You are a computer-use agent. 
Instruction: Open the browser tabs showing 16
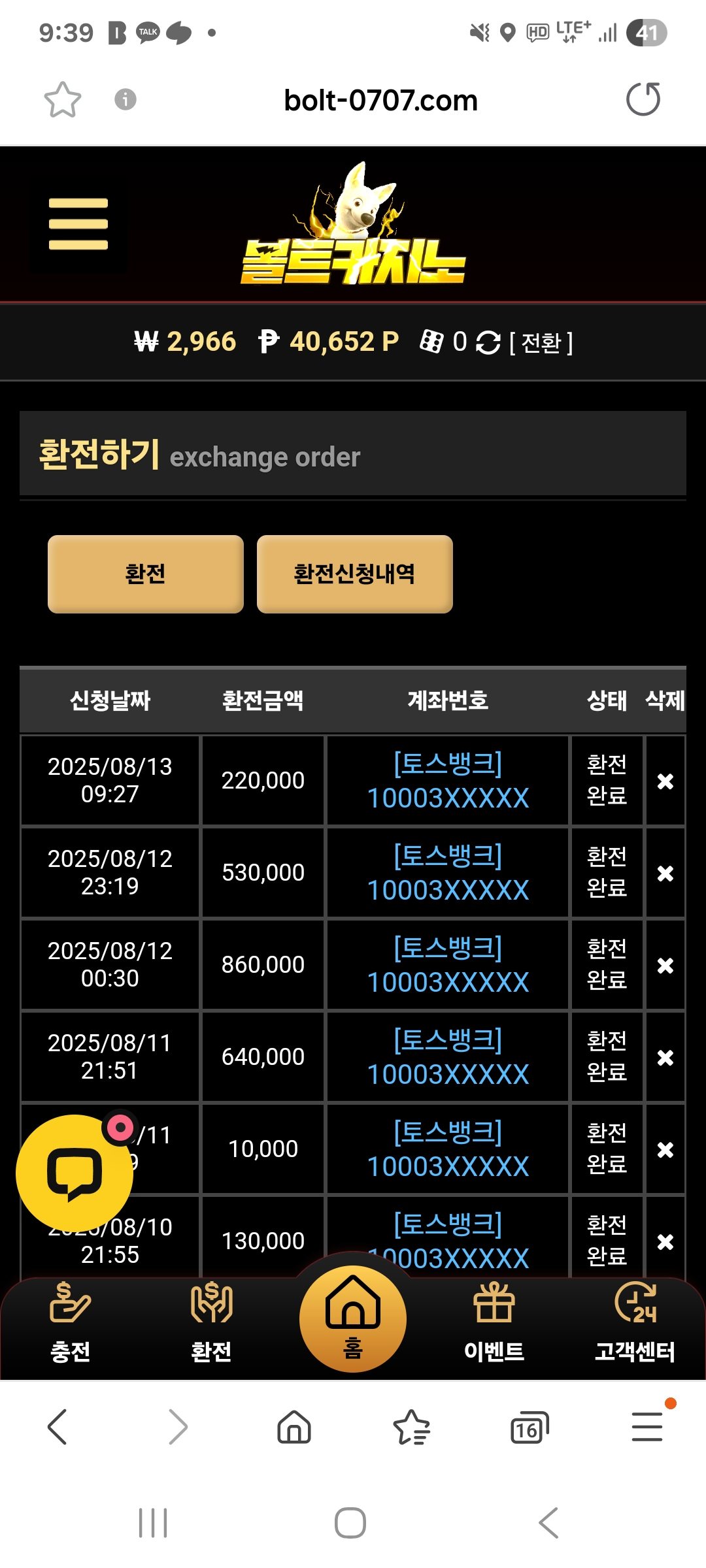(529, 1428)
